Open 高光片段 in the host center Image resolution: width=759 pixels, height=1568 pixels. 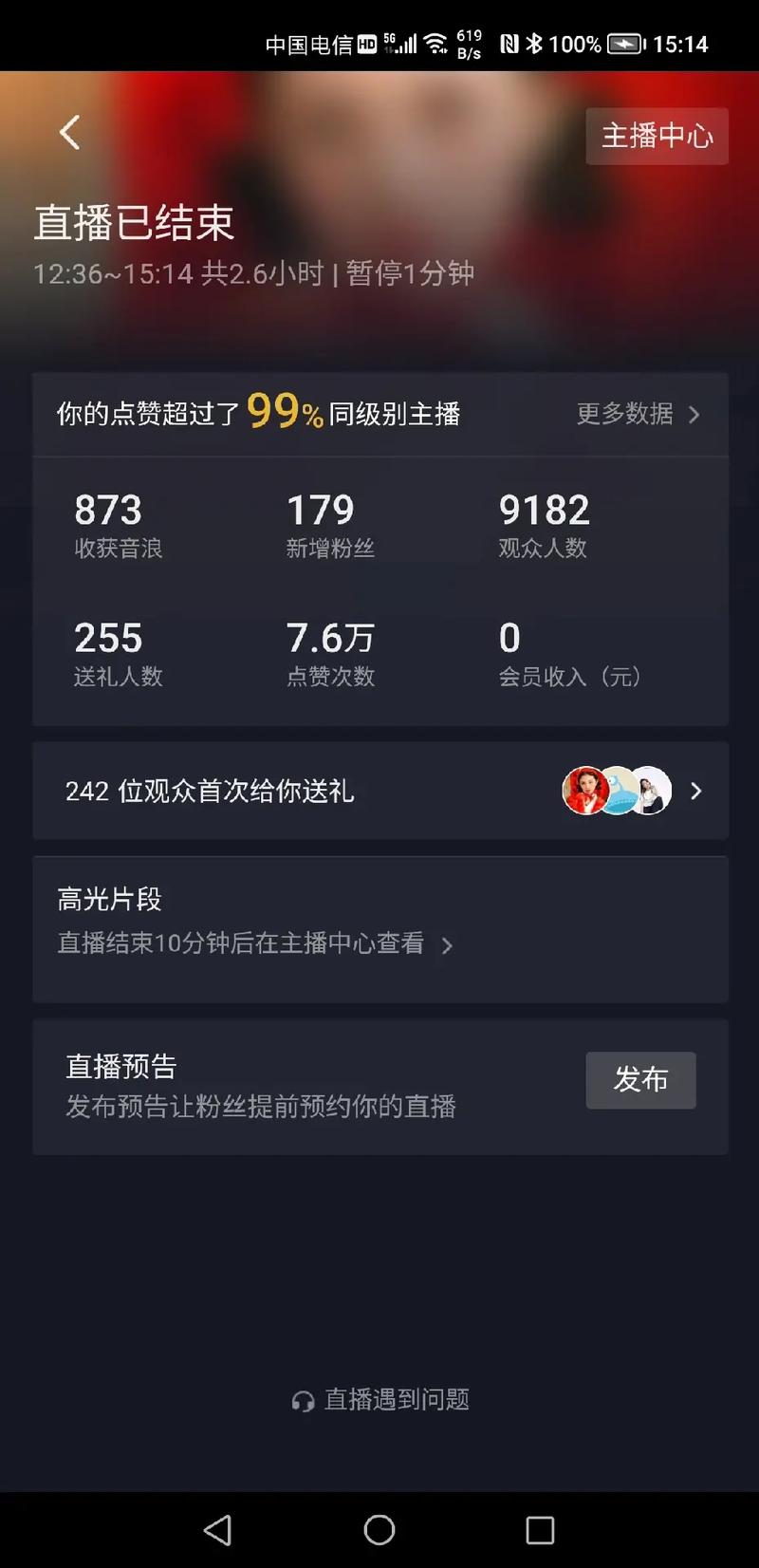point(254,943)
